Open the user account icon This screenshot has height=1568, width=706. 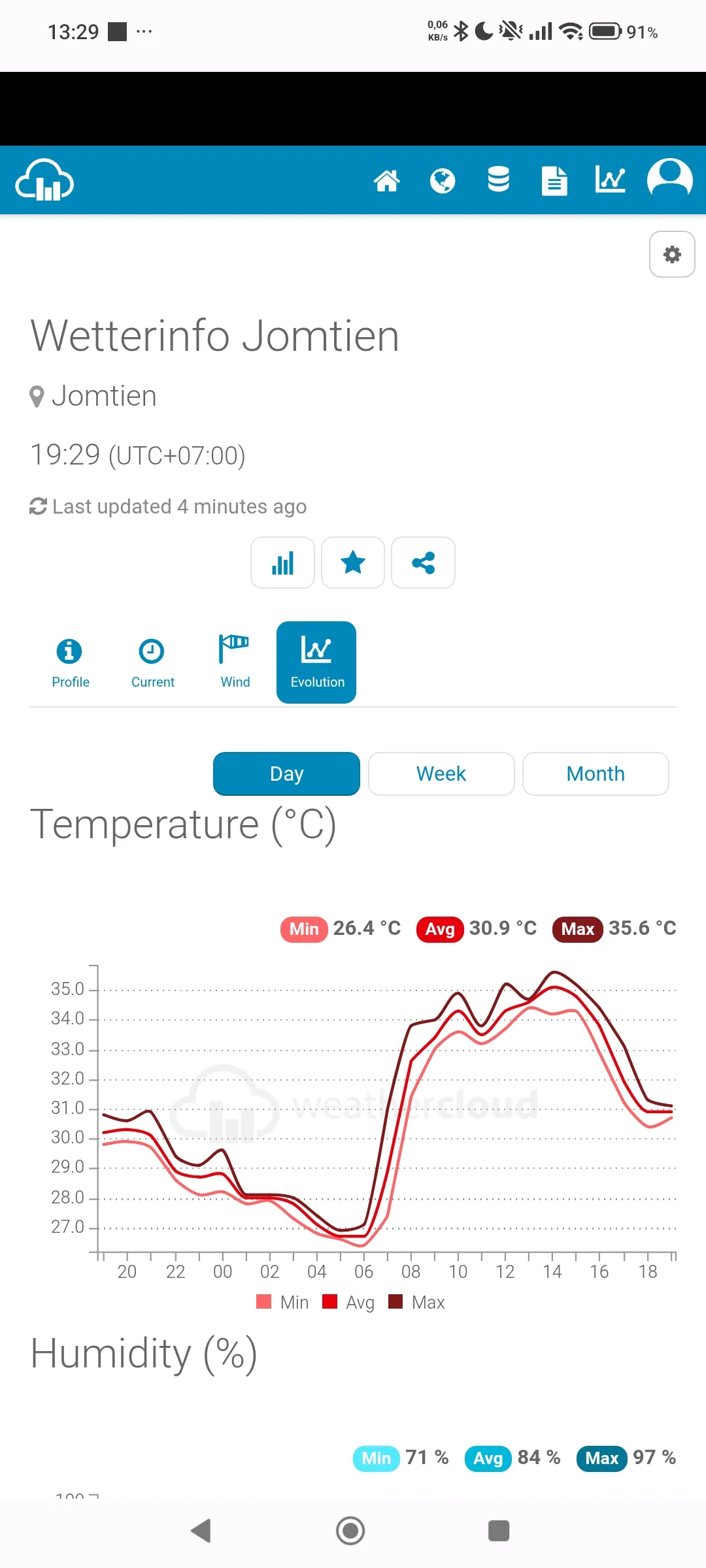pyautogui.click(x=670, y=178)
